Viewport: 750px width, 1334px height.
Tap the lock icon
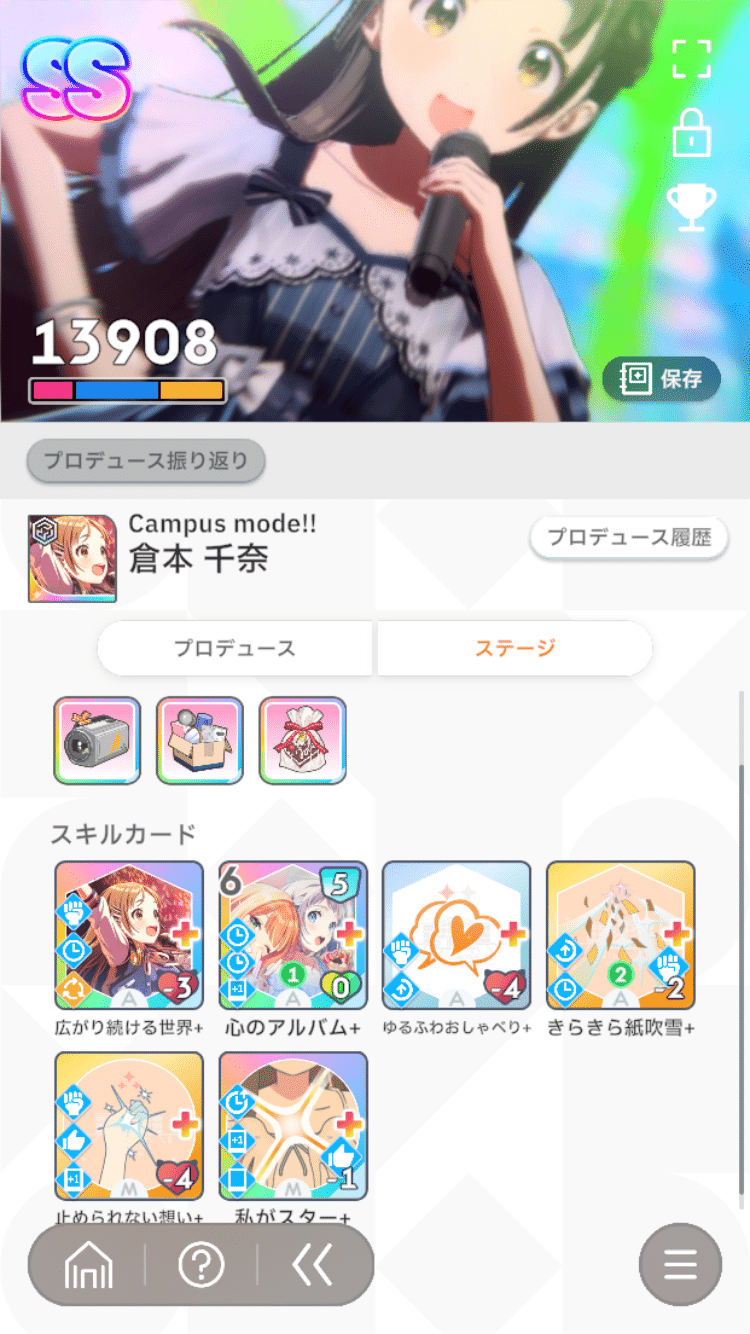click(x=691, y=133)
